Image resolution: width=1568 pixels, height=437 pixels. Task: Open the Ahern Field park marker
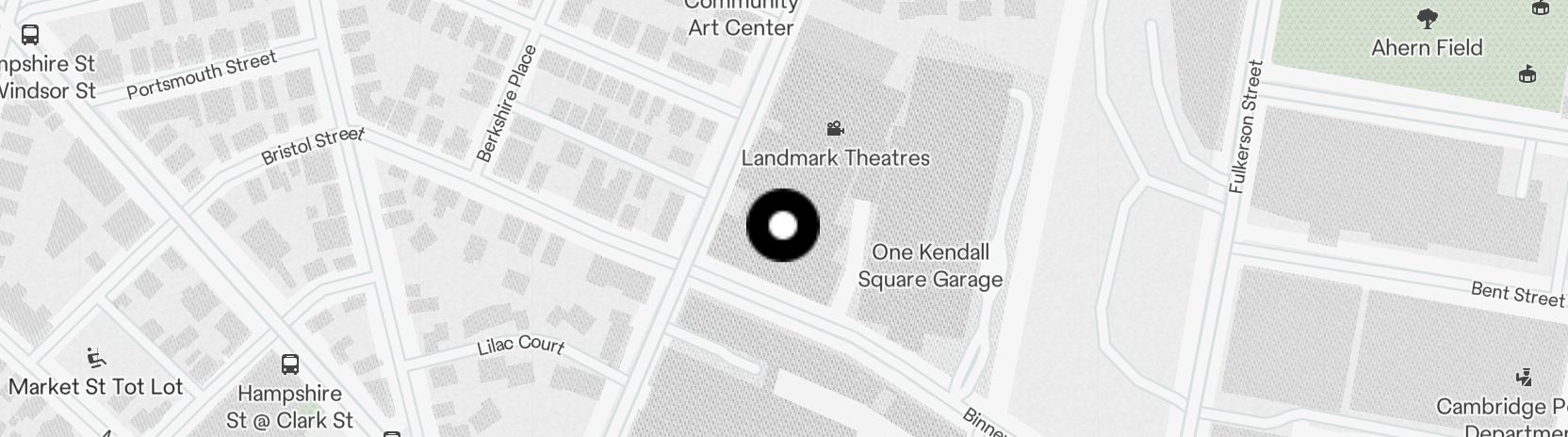(x=1427, y=18)
